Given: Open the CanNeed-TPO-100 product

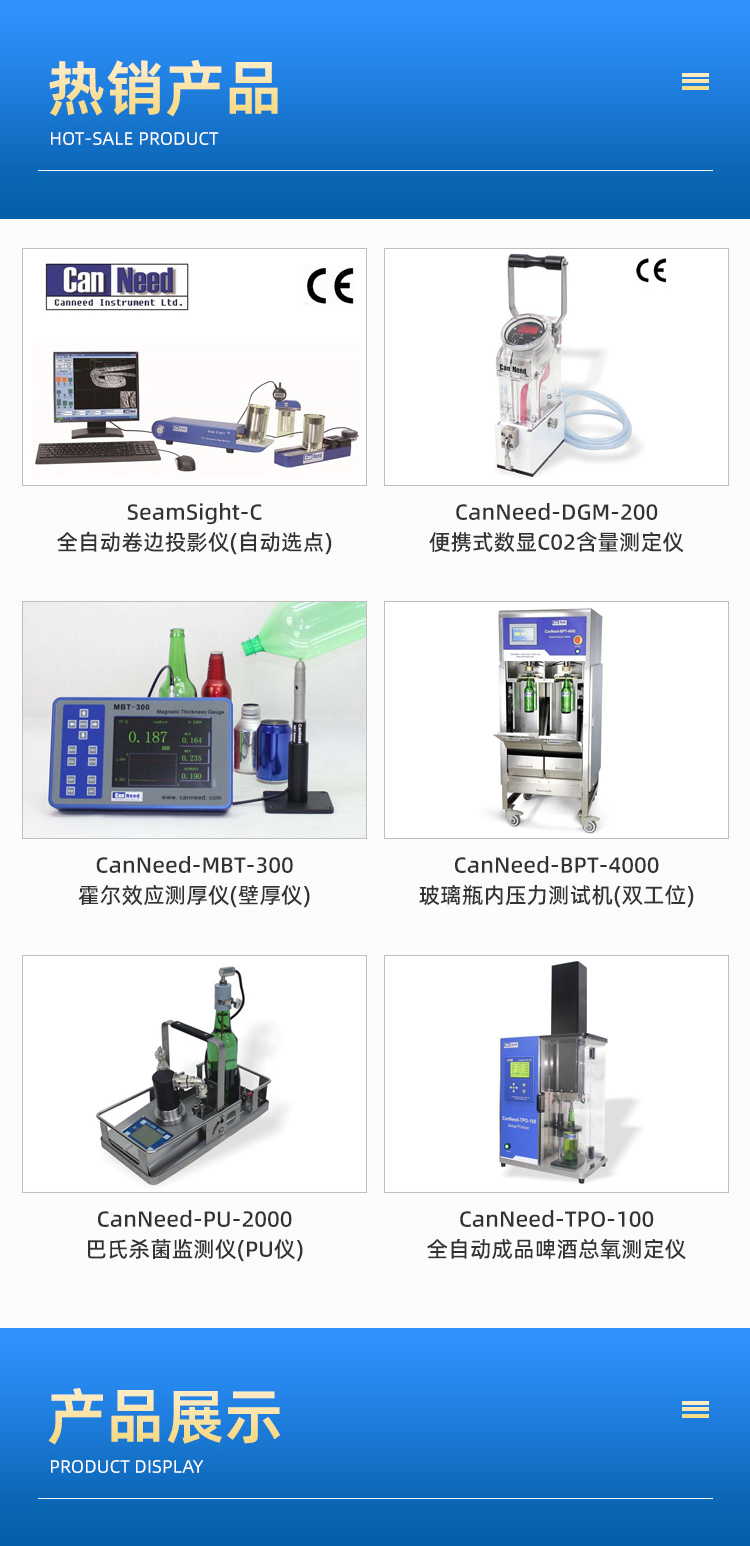Looking at the screenshot, I should coord(556,1109).
